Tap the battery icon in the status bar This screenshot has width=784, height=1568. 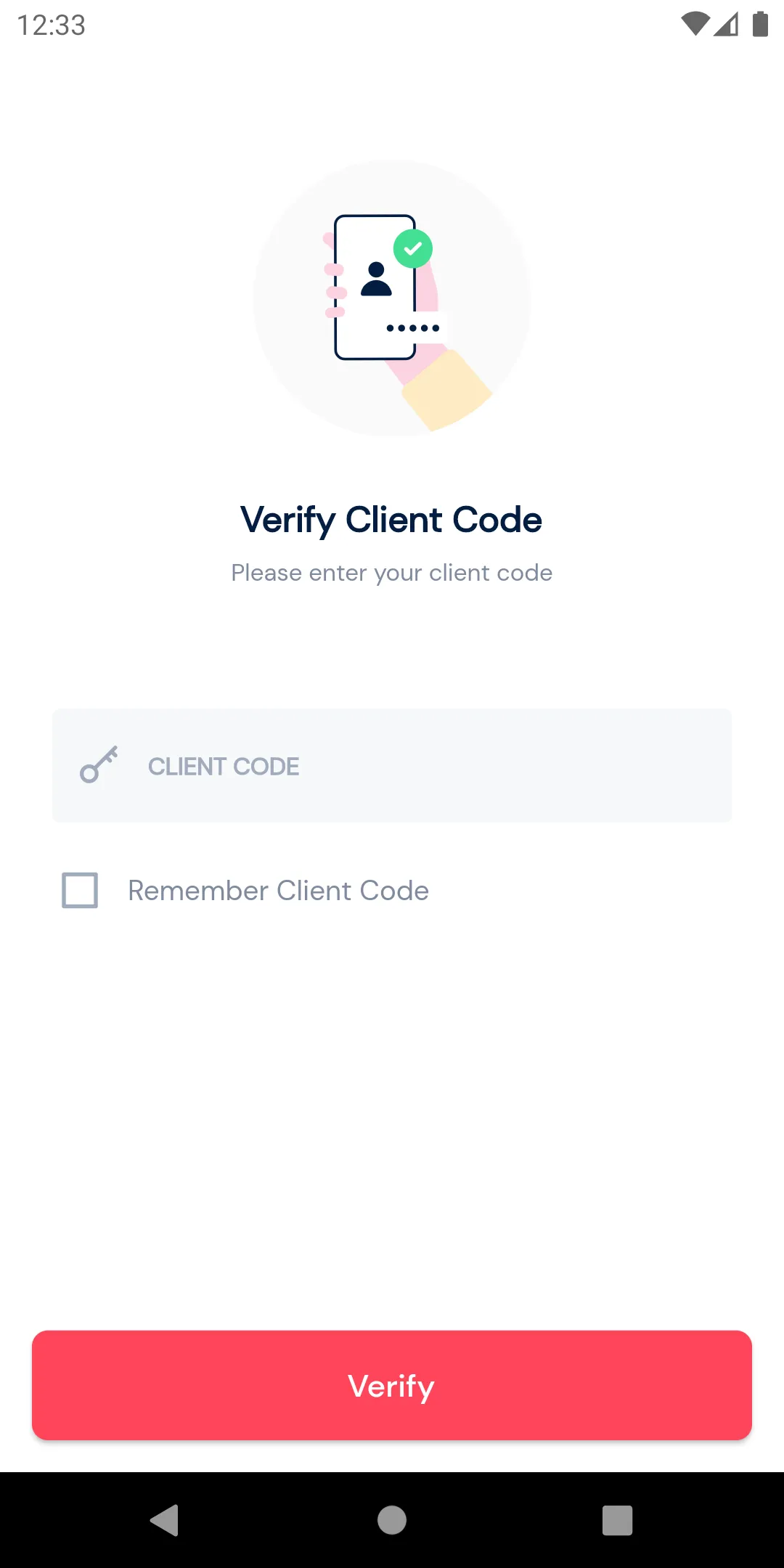759,24
